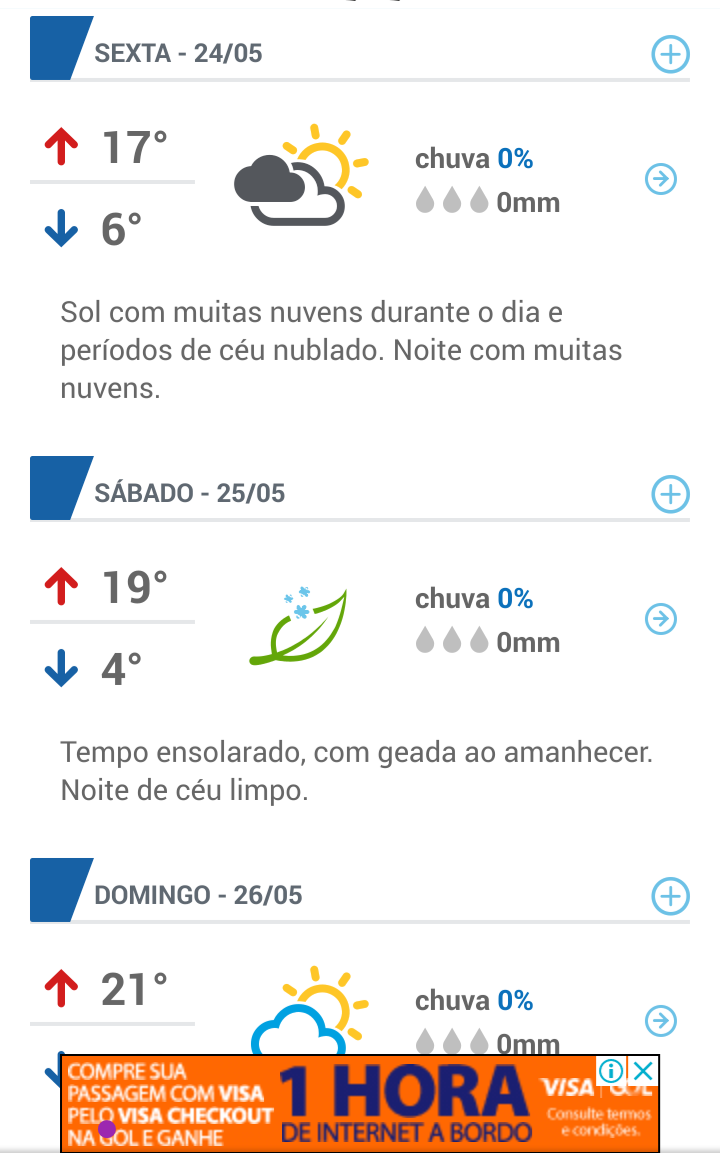The width and height of the screenshot is (720, 1153).
Task: Open the Visa Checkout internet ad banner
Action: tap(360, 1103)
